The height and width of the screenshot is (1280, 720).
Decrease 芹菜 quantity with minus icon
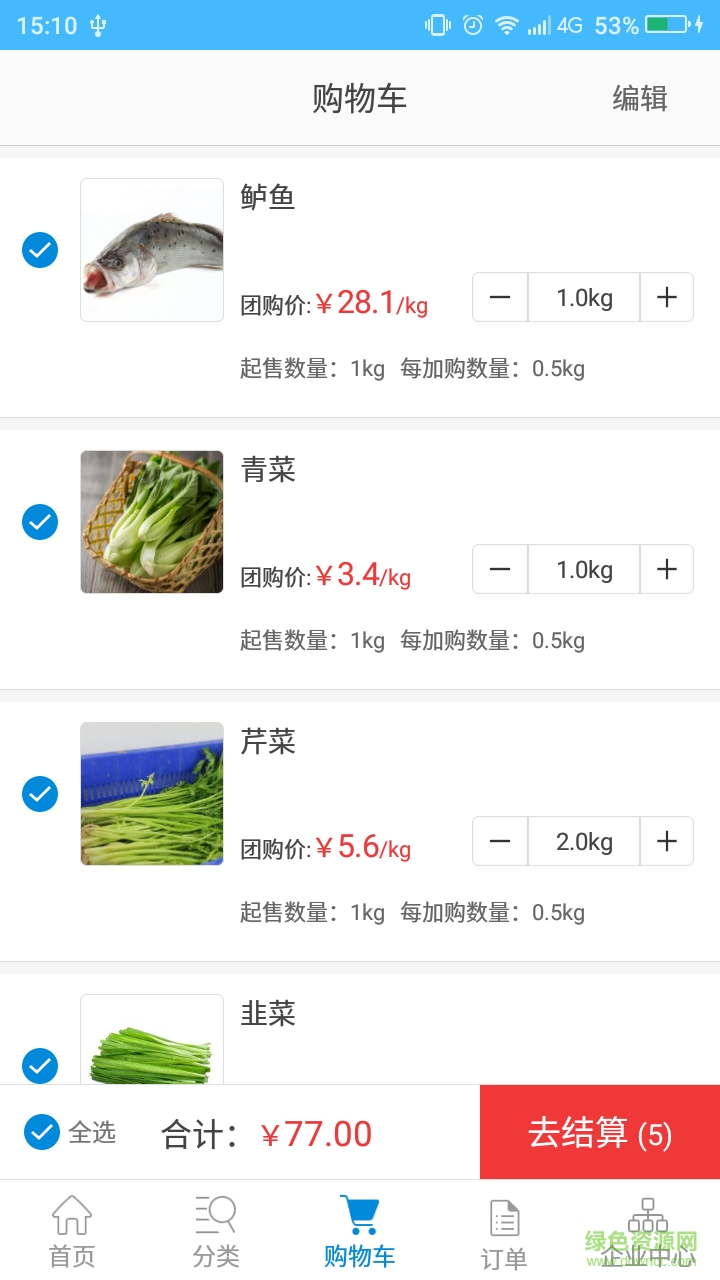(x=499, y=841)
